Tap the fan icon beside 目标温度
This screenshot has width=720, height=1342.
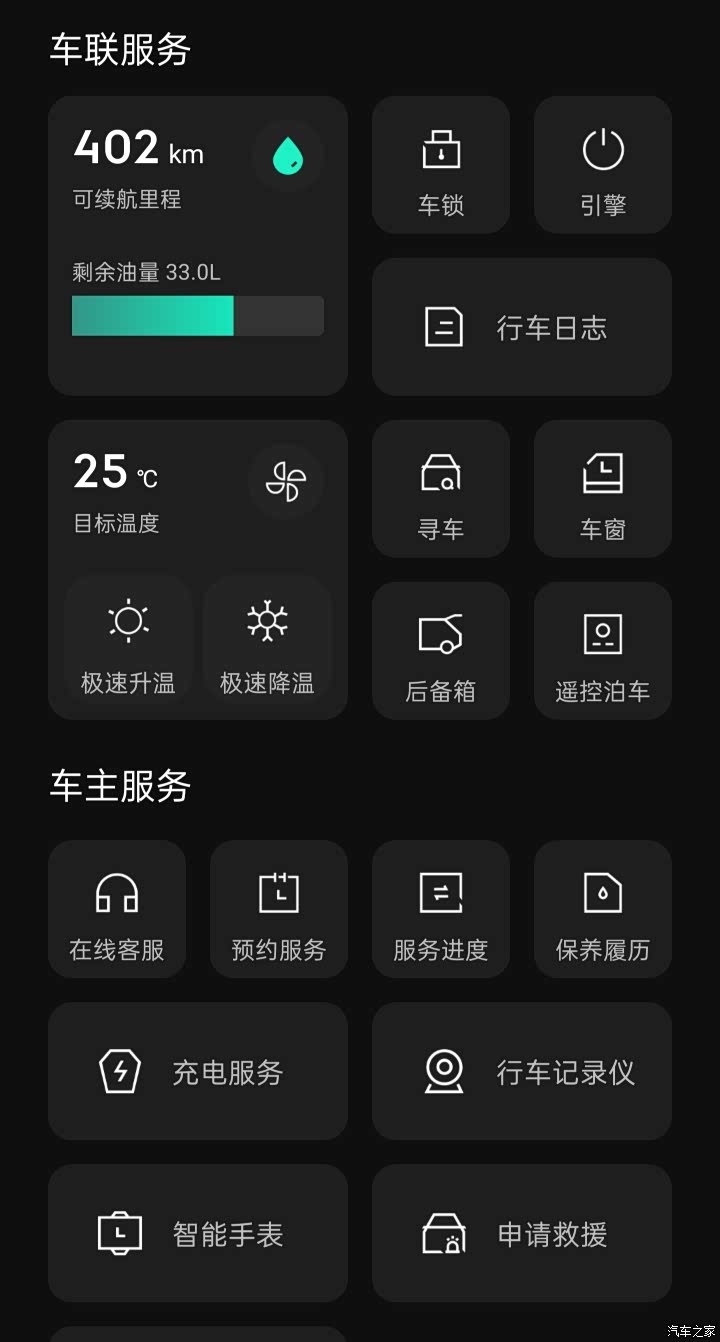[x=286, y=482]
